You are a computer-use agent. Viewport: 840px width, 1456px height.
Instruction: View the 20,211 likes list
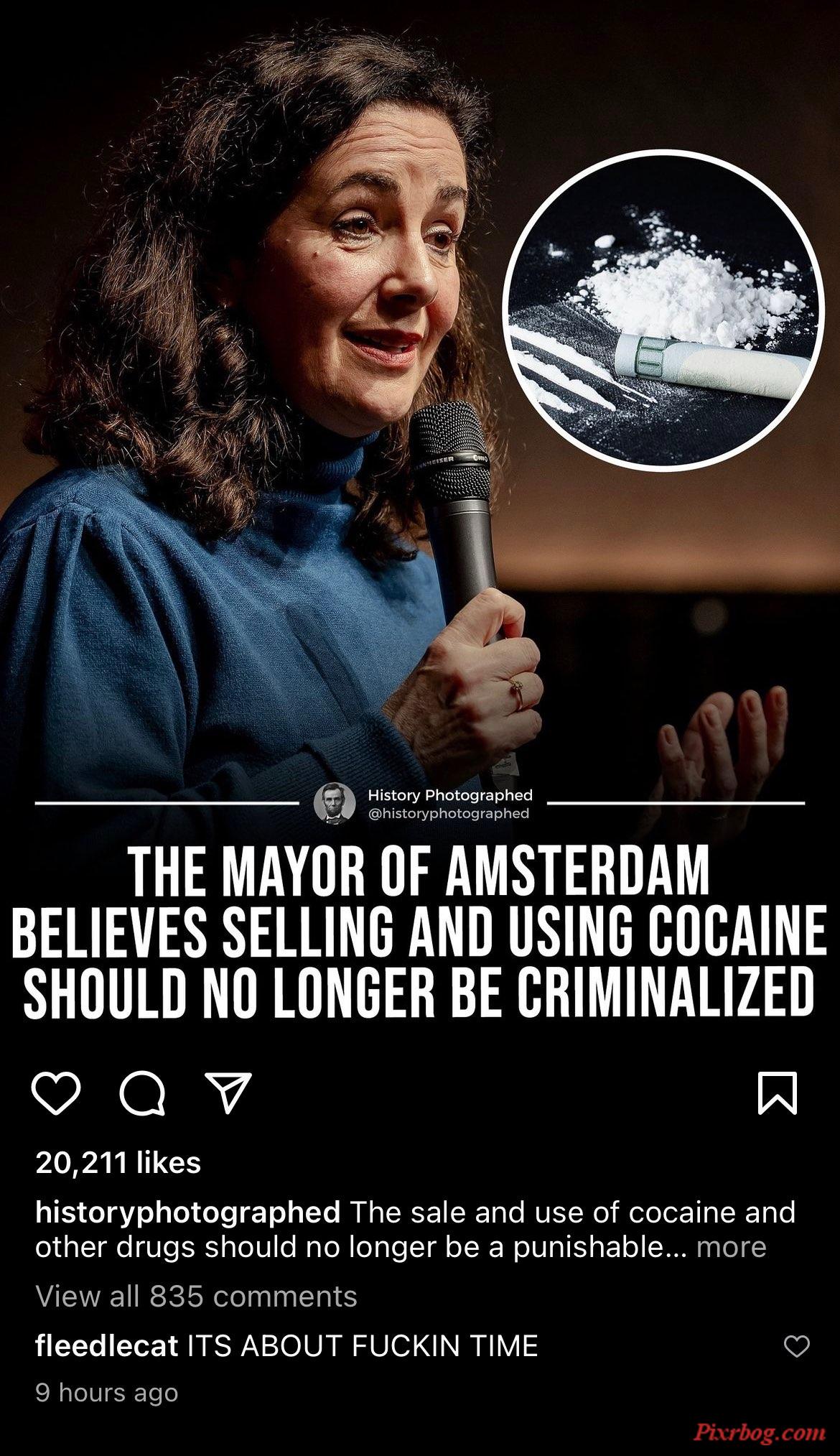coord(118,1163)
